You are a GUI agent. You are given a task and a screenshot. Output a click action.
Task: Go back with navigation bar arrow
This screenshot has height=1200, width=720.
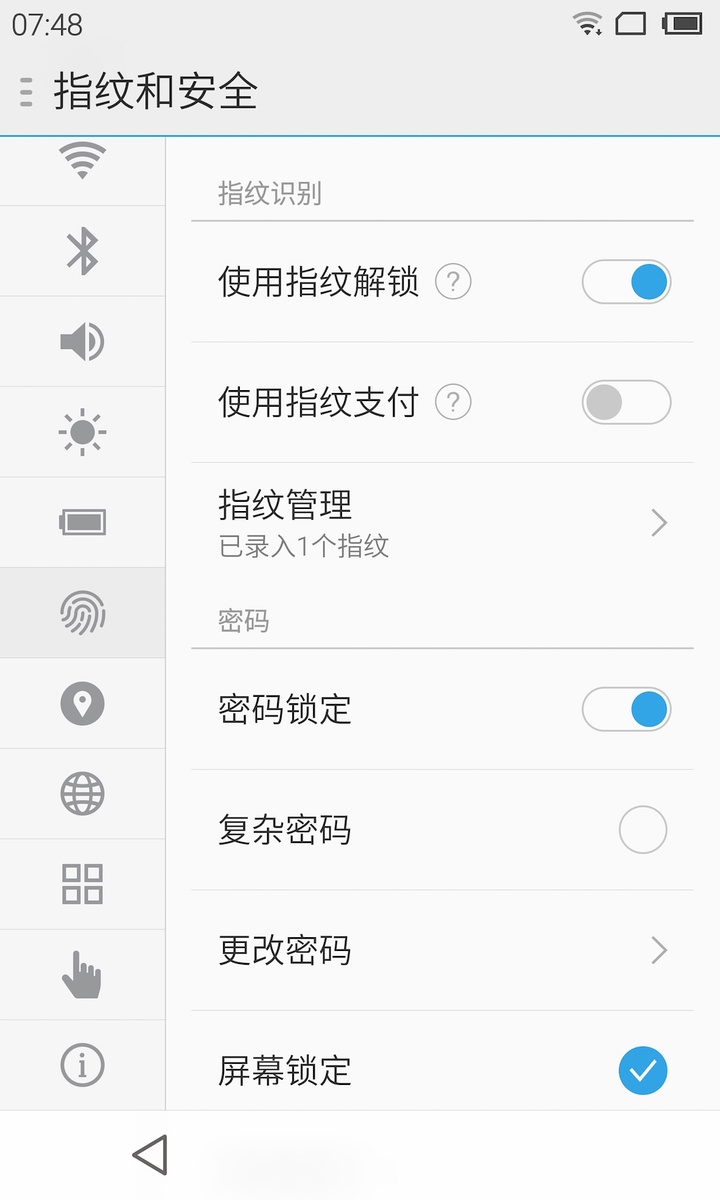150,1155
